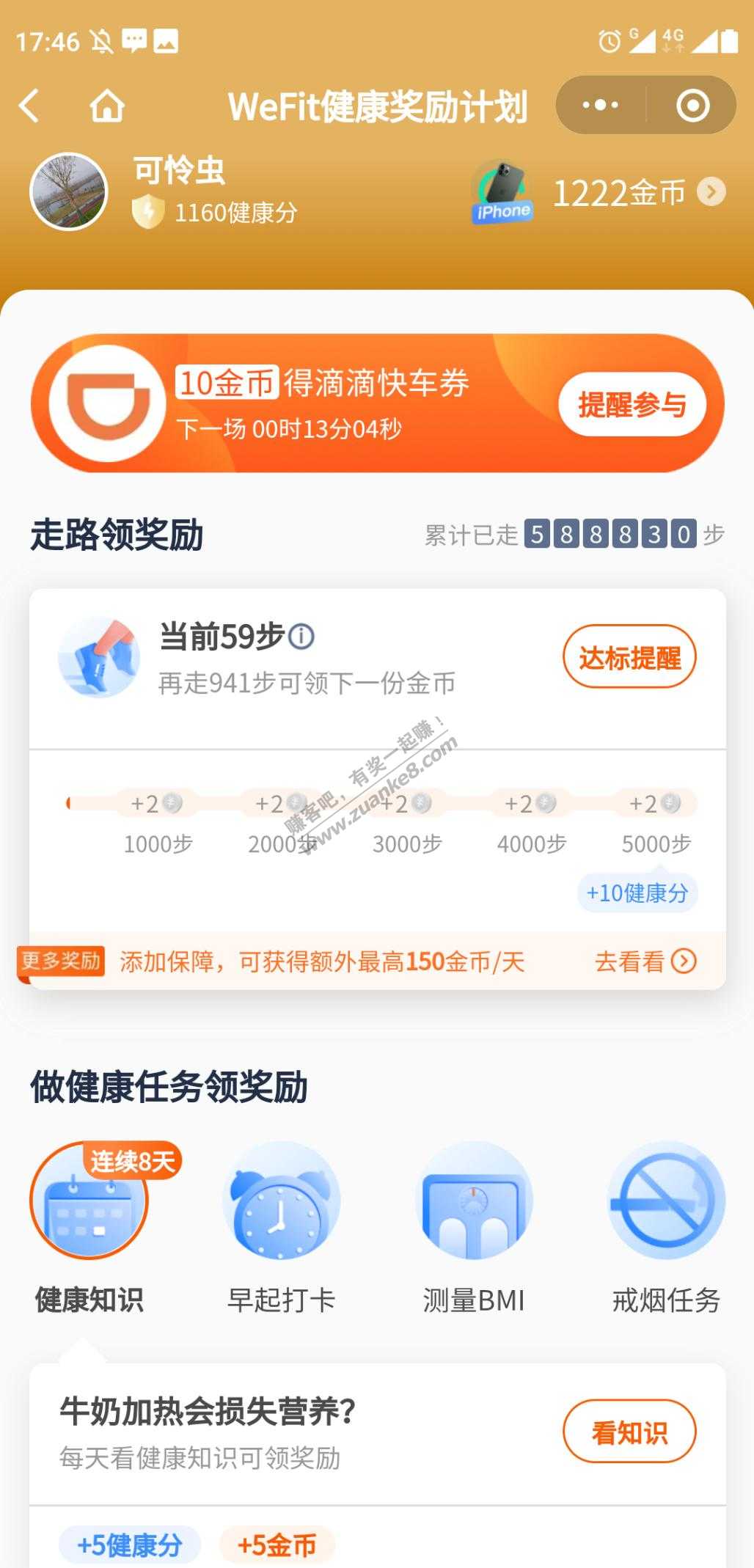The width and height of the screenshot is (754, 1568).
Task: Close the mini program with the circle button
Action: [x=692, y=105]
